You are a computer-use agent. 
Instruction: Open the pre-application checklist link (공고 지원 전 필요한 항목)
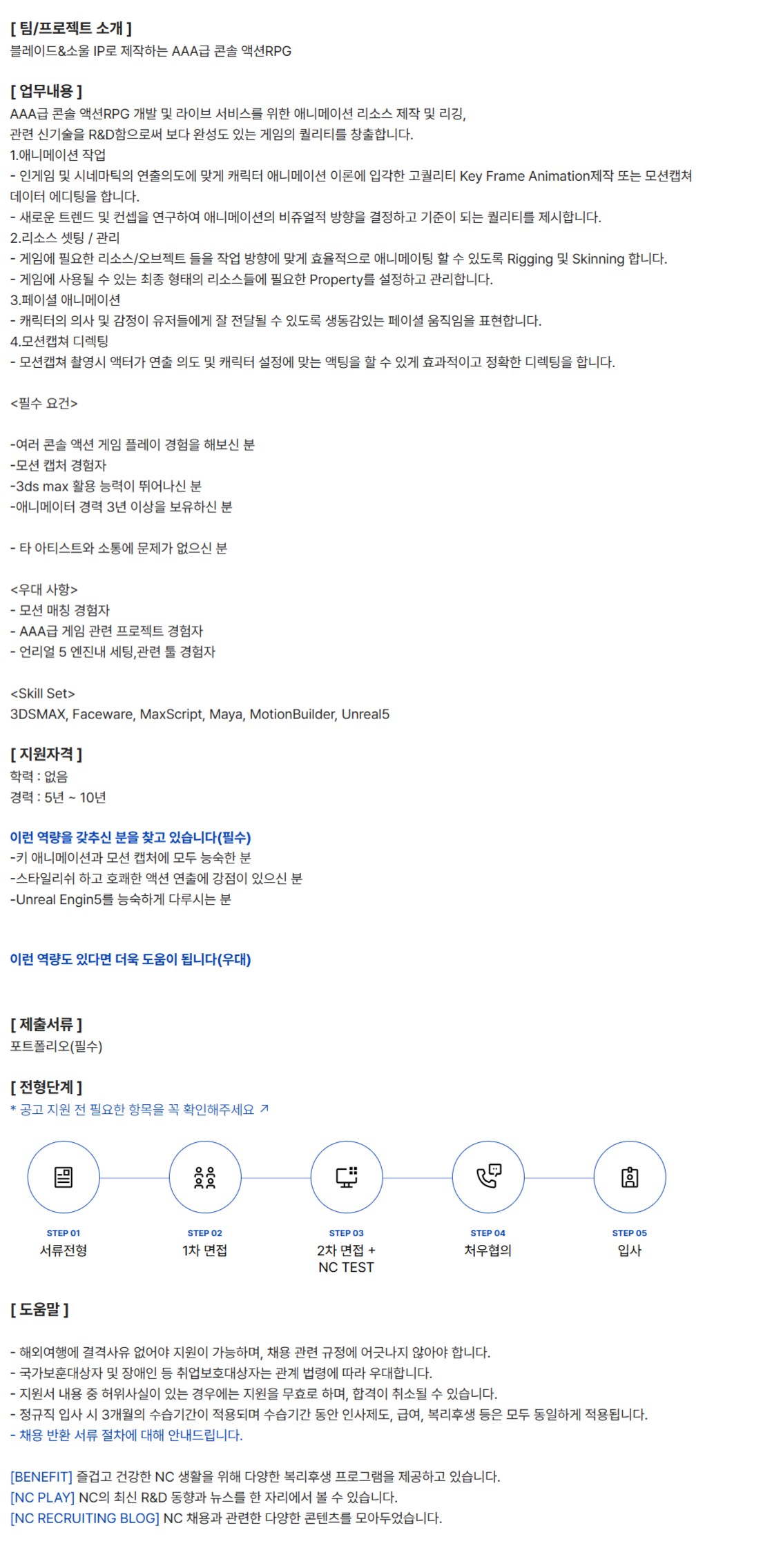tap(138, 1109)
